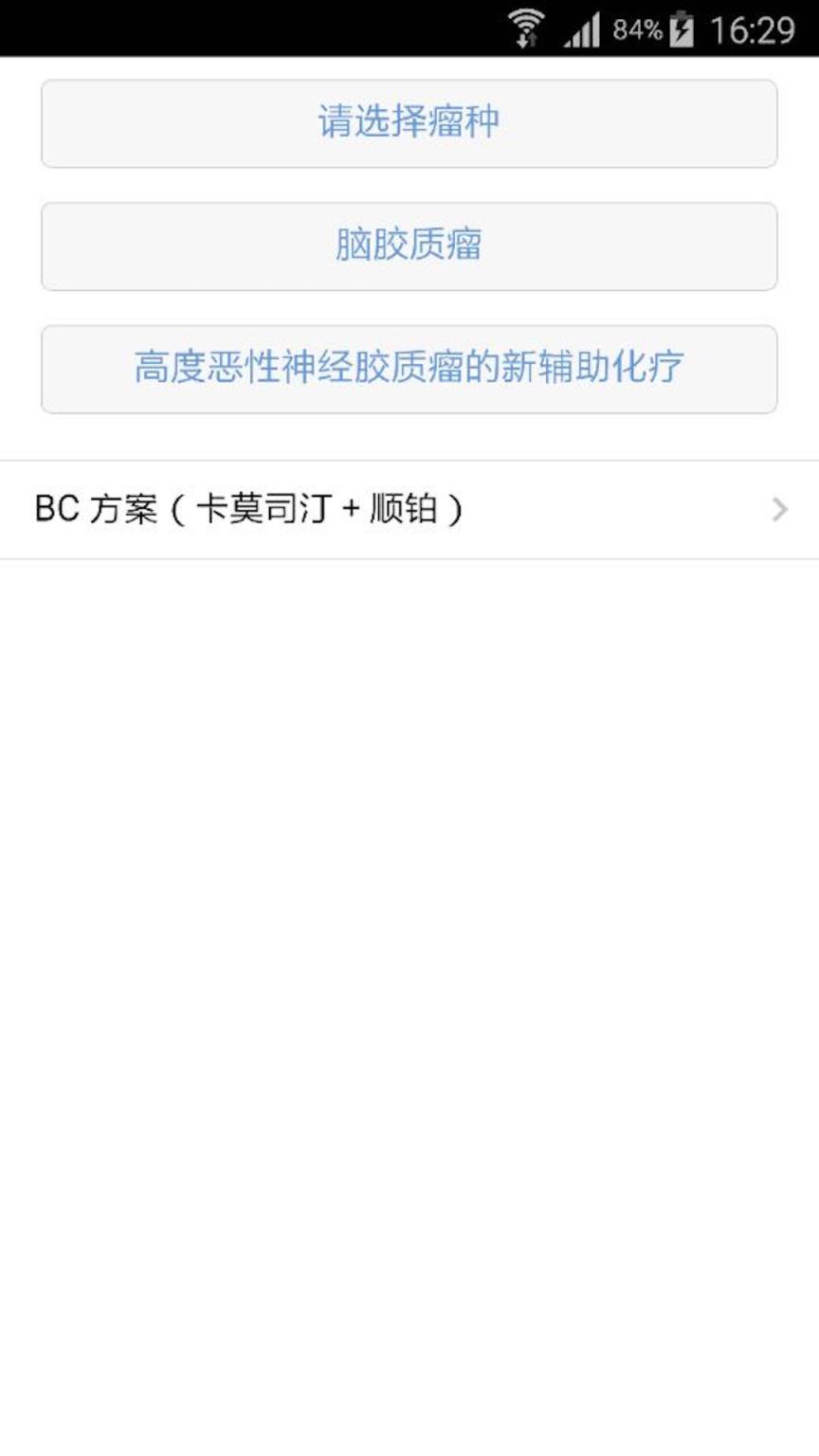
Task: Select the neoadjuvant chemotherapy option button
Action: 409,369
